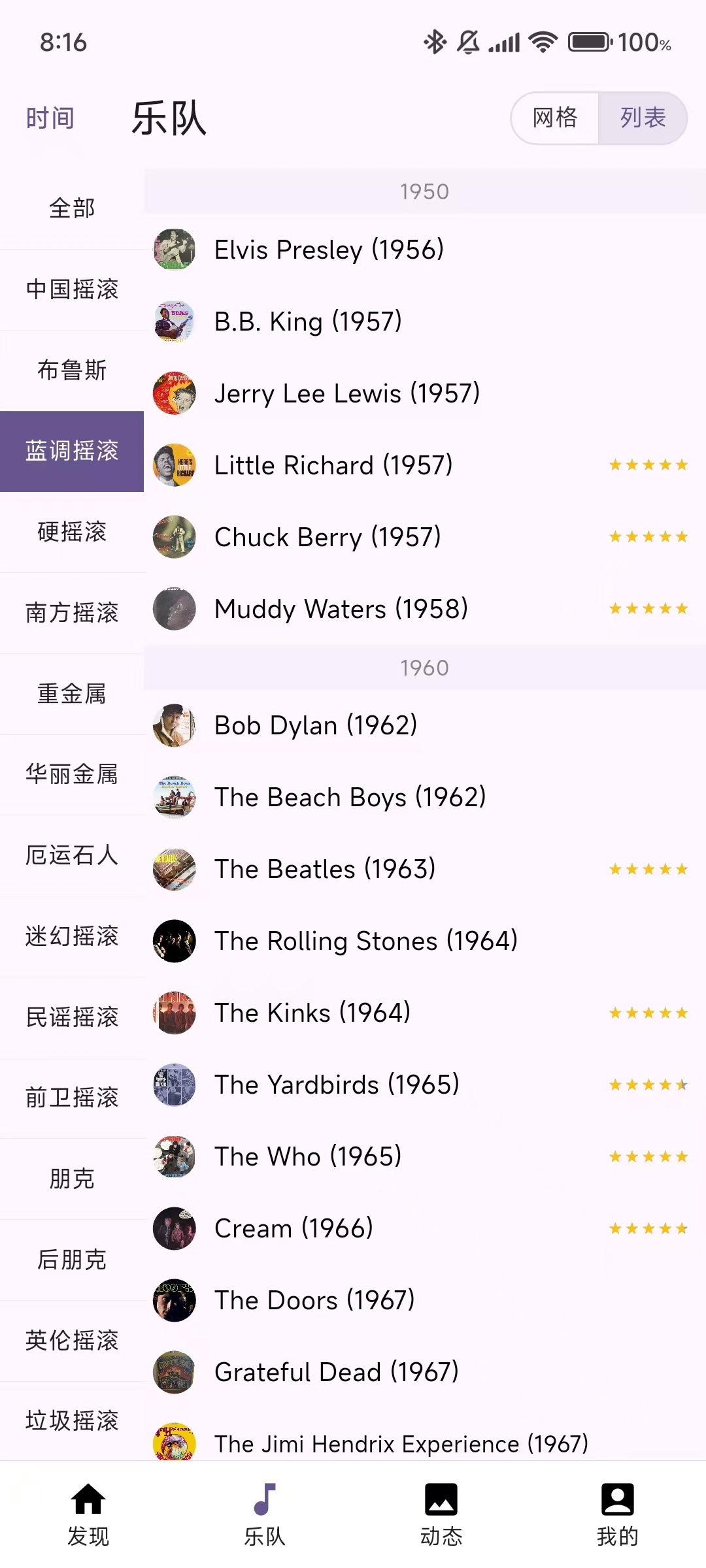Switch to 网格 grid view

coord(555,118)
